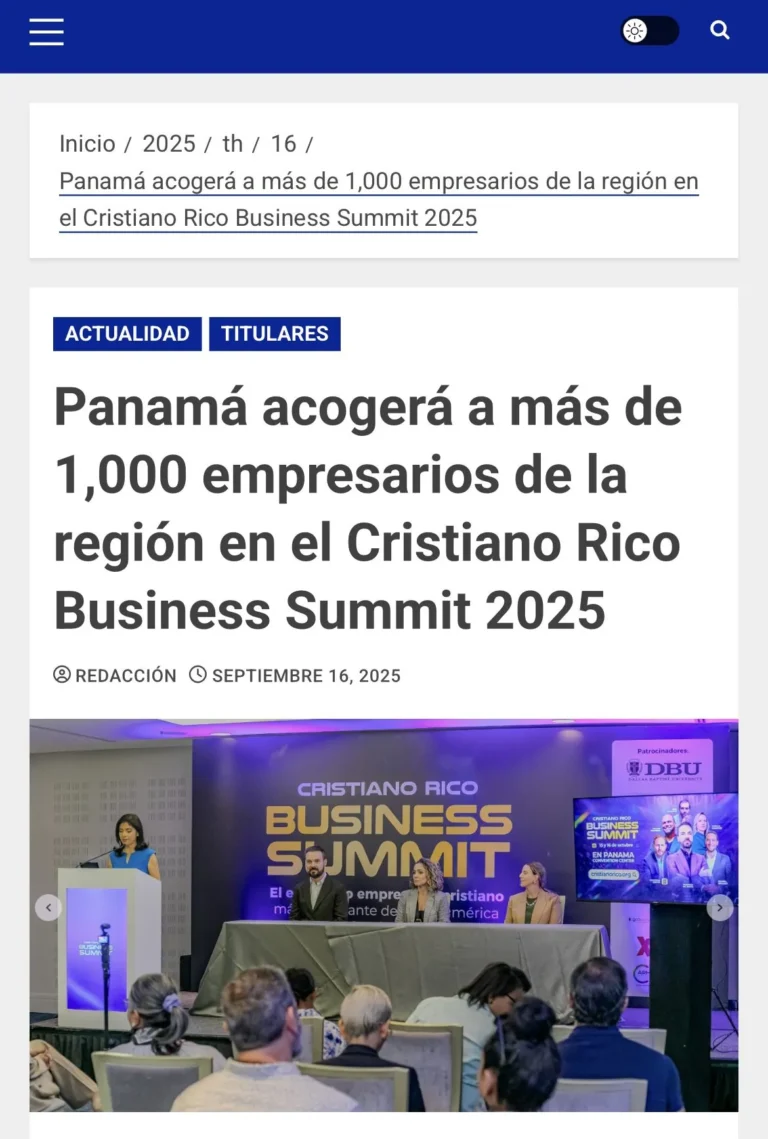The image size is (768, 1139).
Task: Open the REDACCIÓN author page
Action: [x=125, y=676]
